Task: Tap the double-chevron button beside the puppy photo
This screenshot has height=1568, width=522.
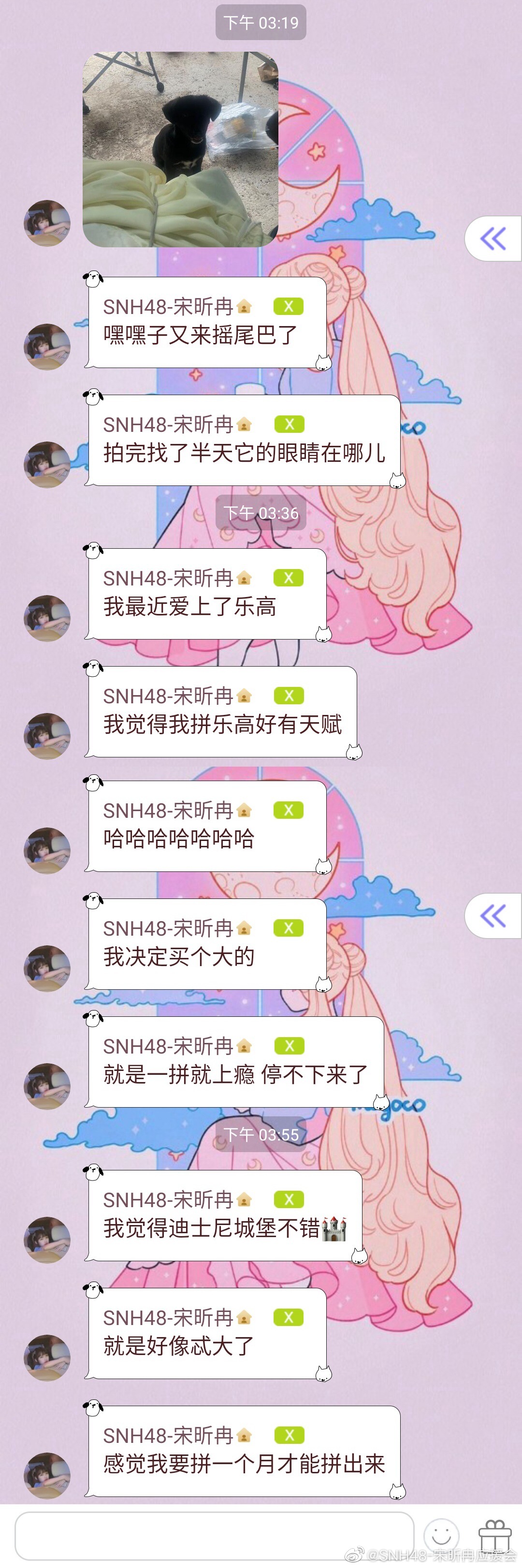Action: tap(493, 239)
